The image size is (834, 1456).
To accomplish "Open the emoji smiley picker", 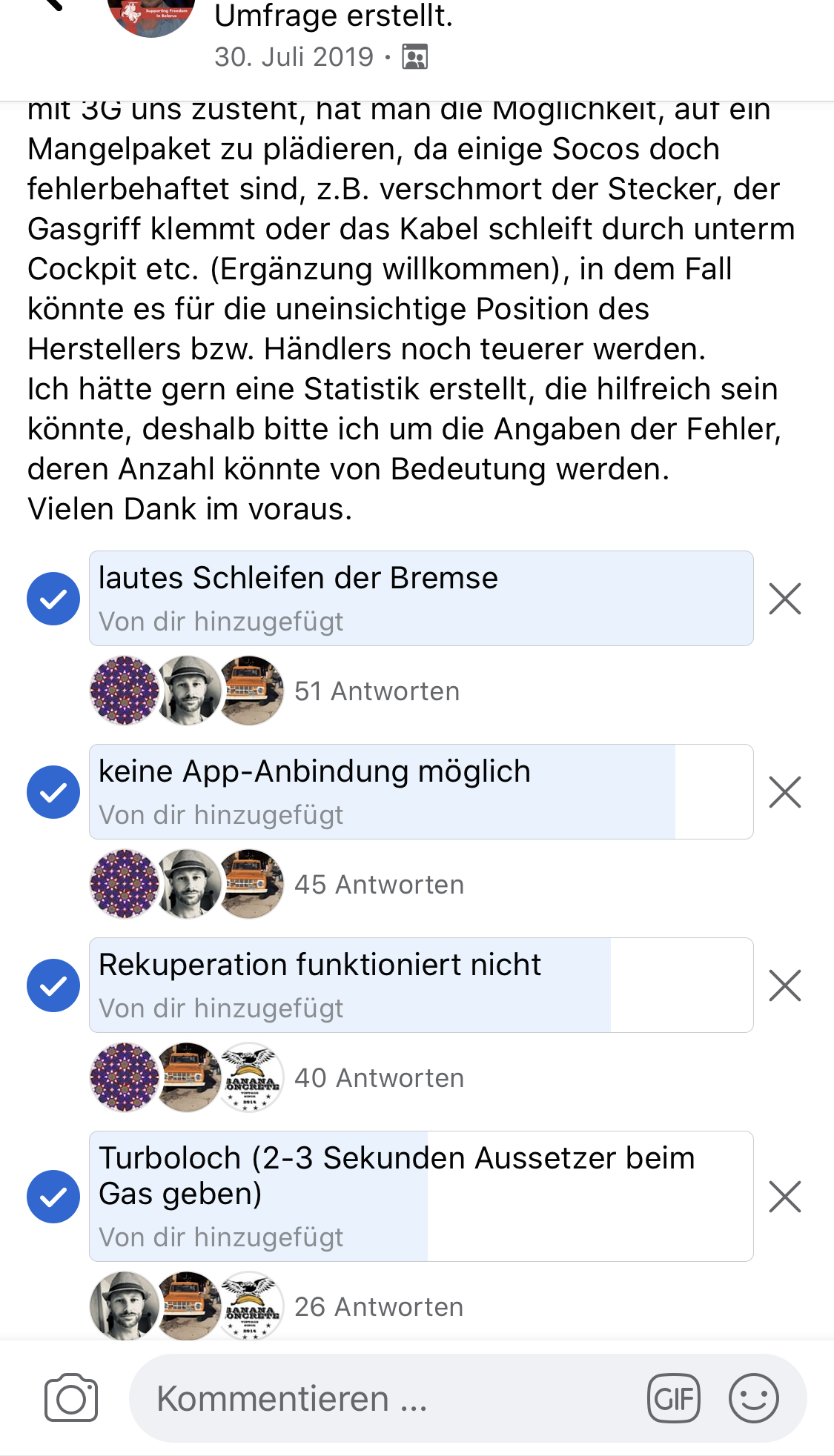I will (753, 1398).
